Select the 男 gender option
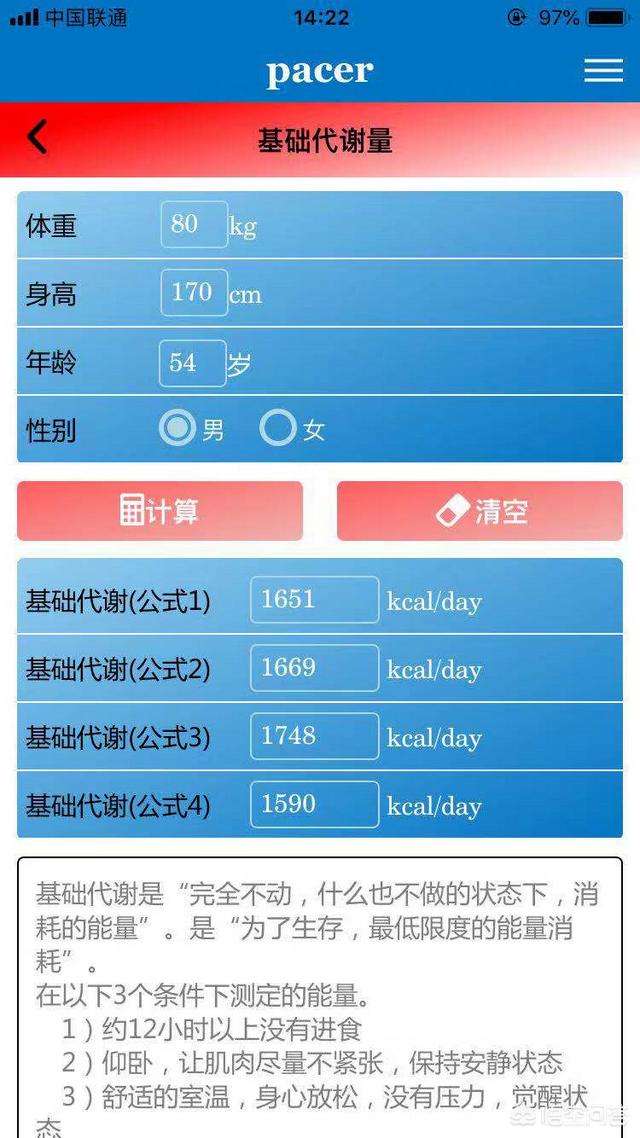The height and width of the screenshot is (1138, 640). (x=179, y=429)
